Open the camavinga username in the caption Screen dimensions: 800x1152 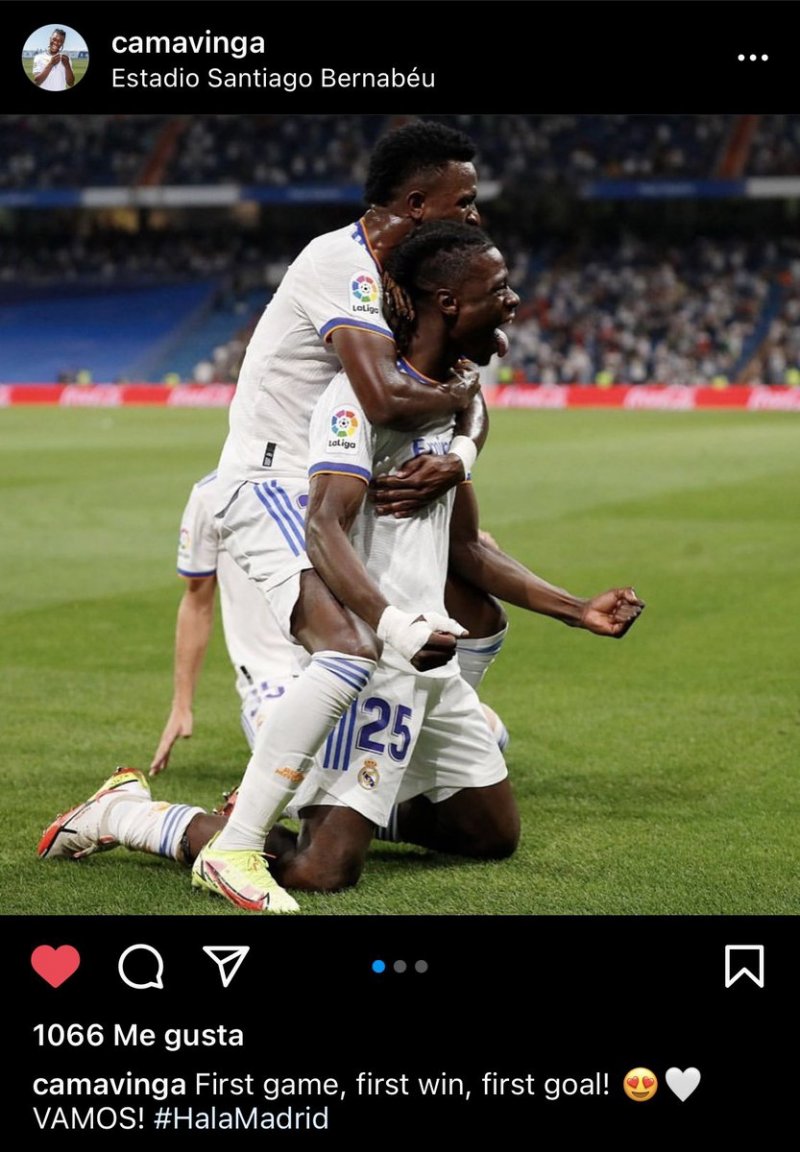(x=109, y=1085)
